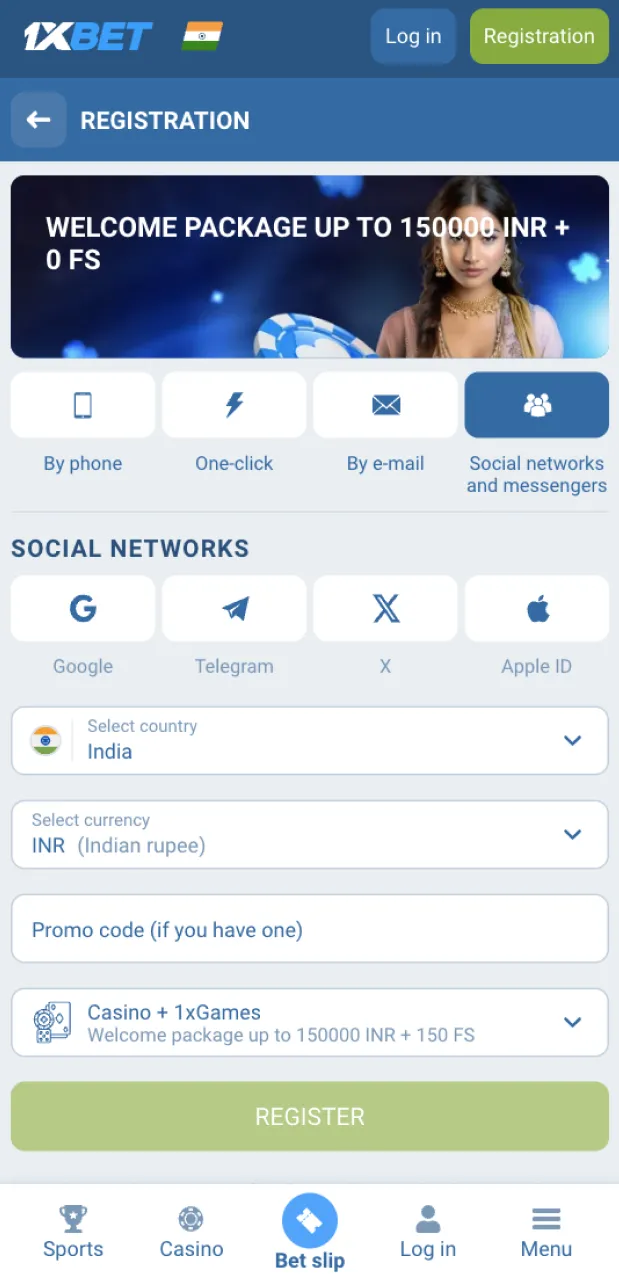Open the Bet slip
The width and height of the screenshot is (619, 1280).
tap(310, 1232)
